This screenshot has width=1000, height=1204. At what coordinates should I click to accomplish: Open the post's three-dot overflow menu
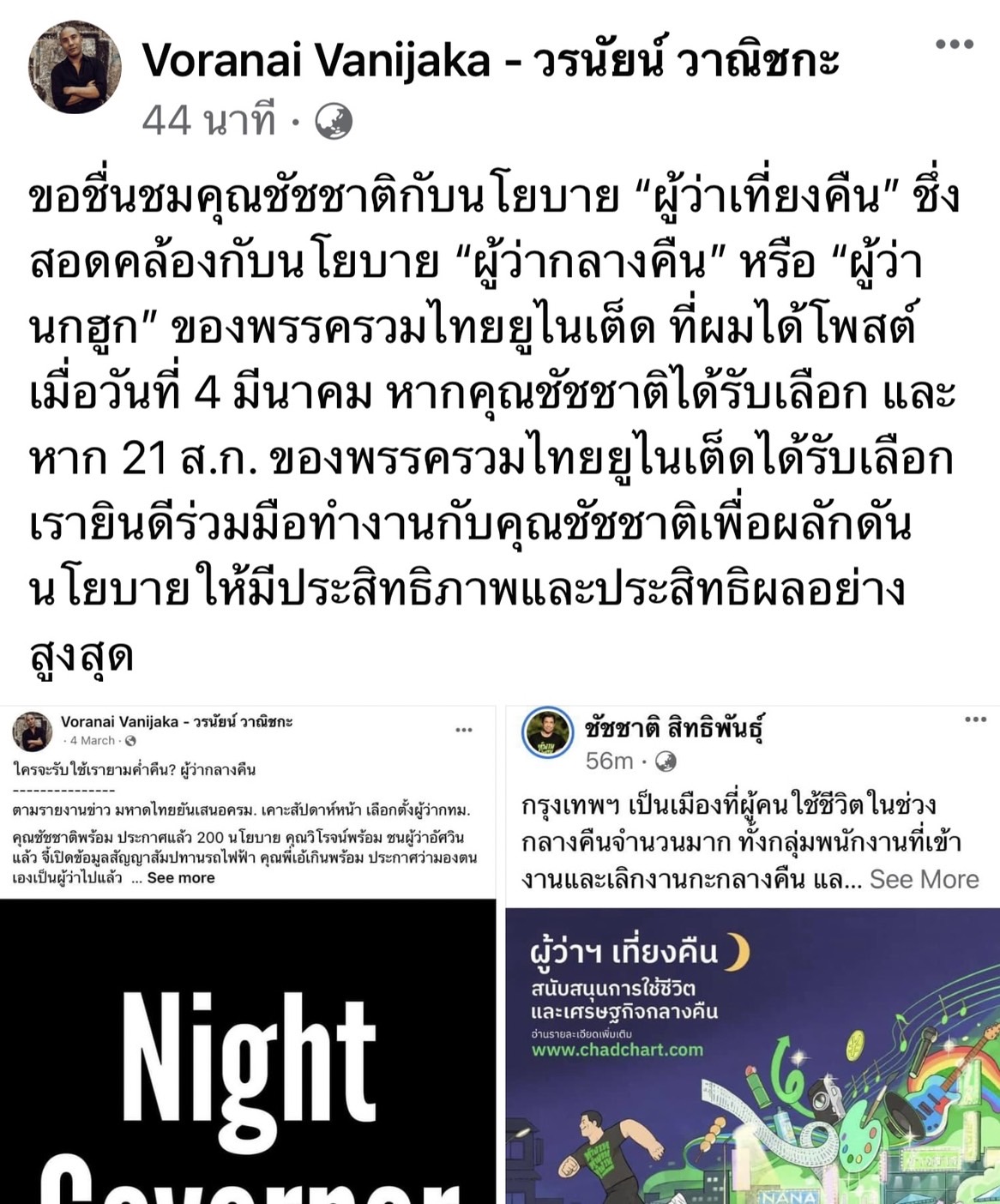(954, 45)
